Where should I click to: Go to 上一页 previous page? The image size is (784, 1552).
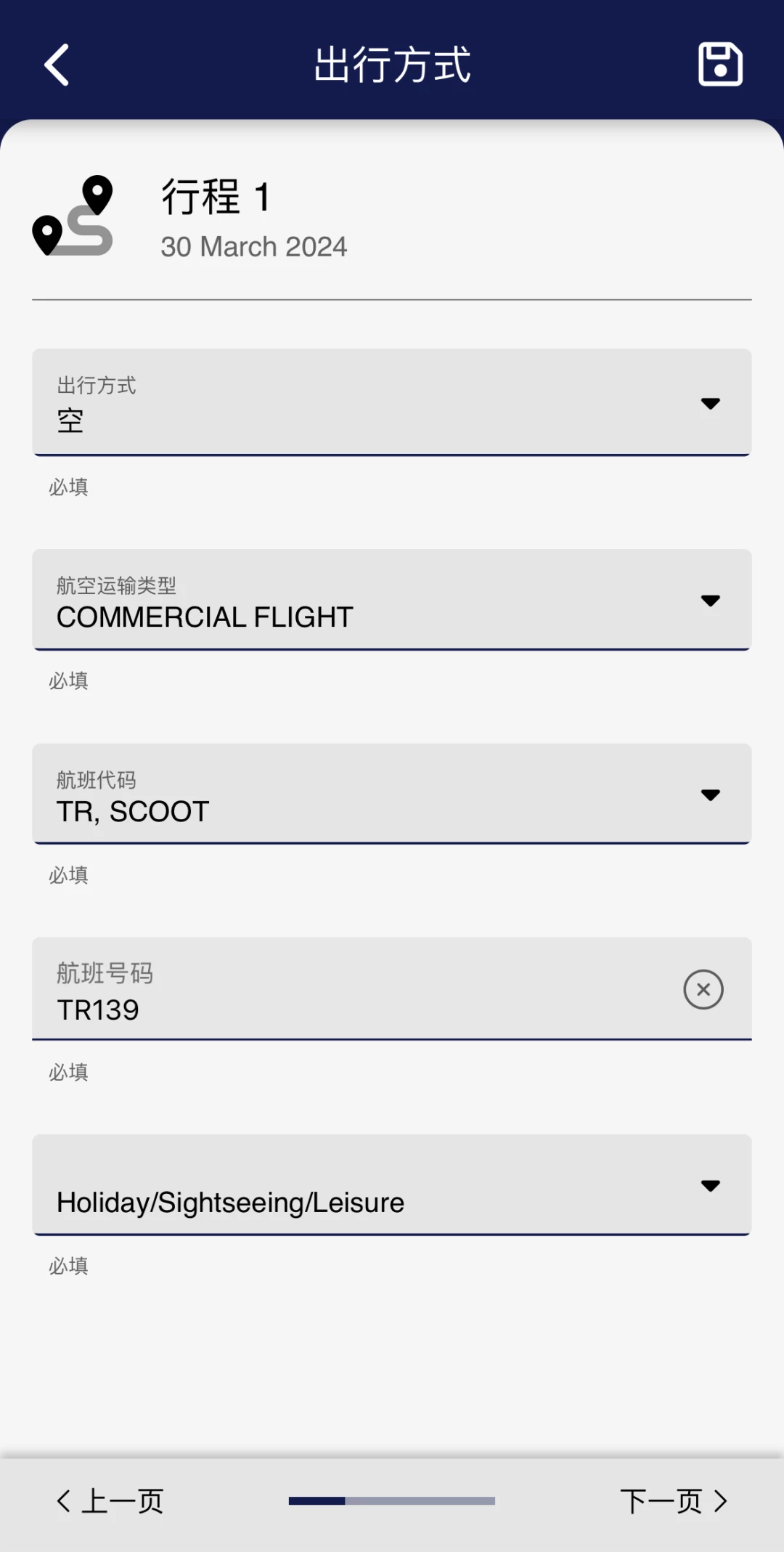(110, 1501)
